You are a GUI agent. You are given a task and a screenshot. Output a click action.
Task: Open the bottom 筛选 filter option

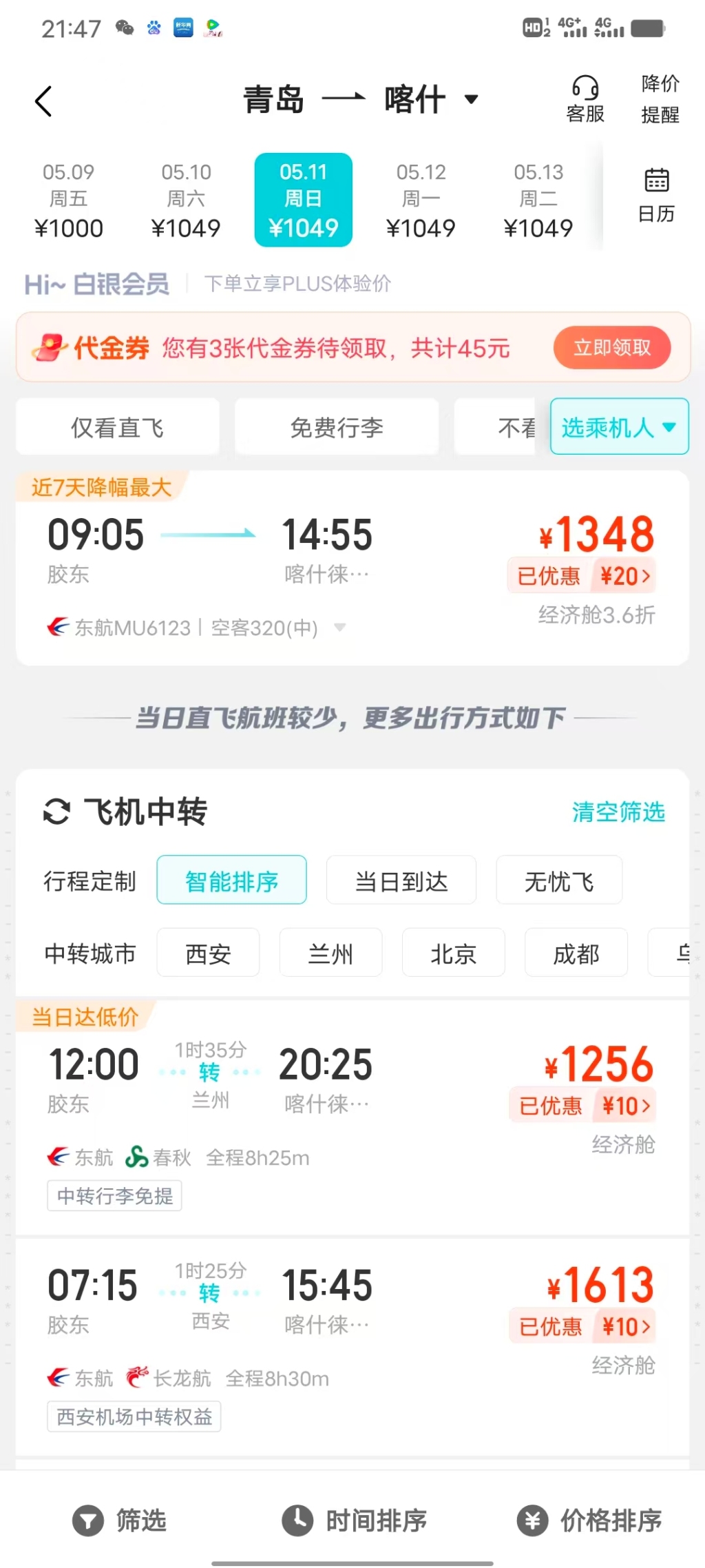120,1520
